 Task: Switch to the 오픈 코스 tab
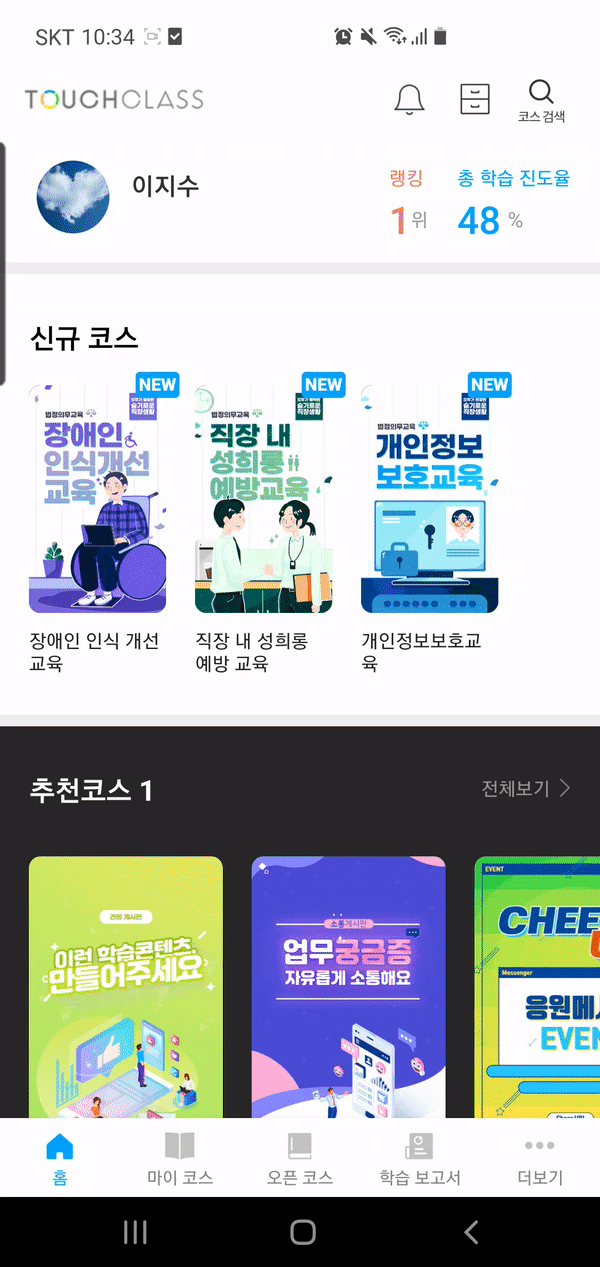[300, 1158]
